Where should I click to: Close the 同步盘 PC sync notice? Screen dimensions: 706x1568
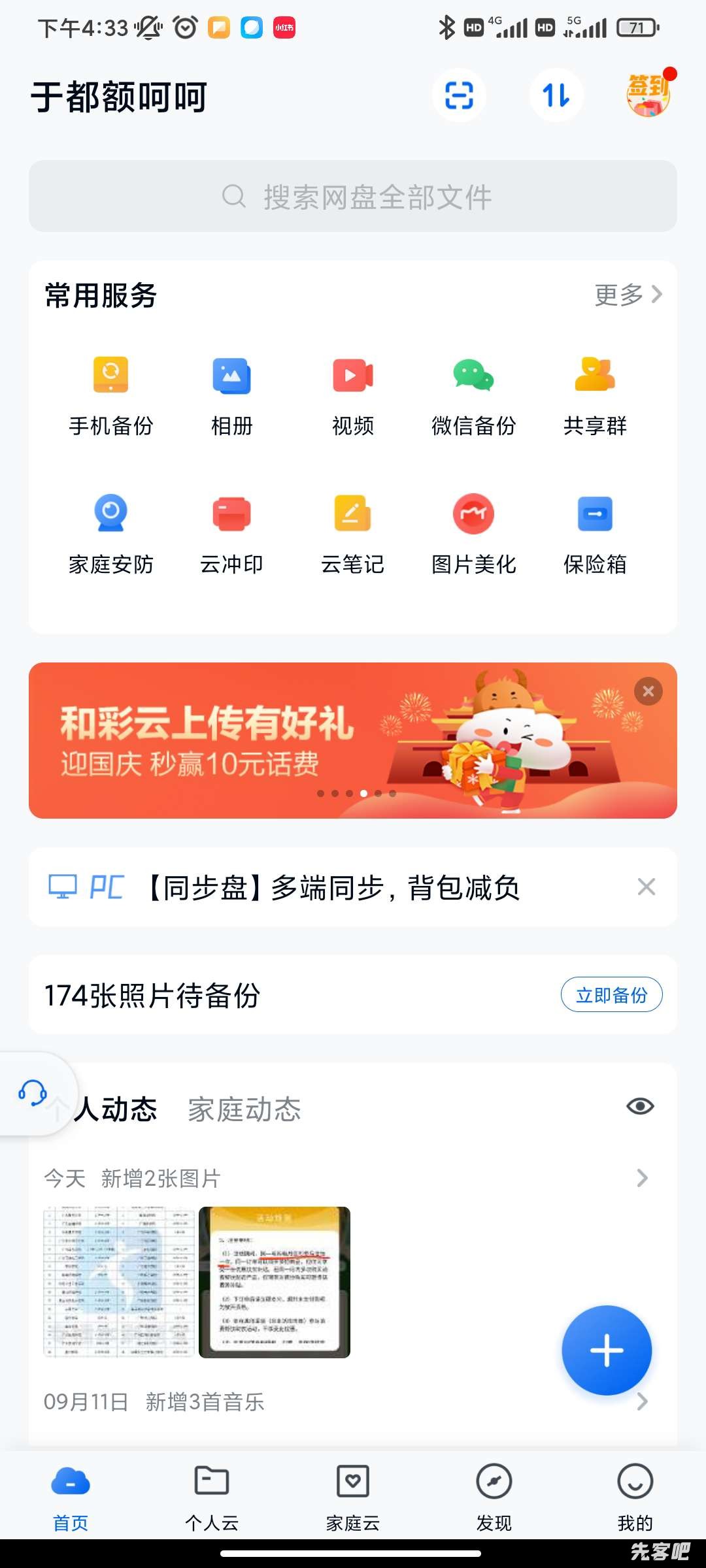[647, 887]
